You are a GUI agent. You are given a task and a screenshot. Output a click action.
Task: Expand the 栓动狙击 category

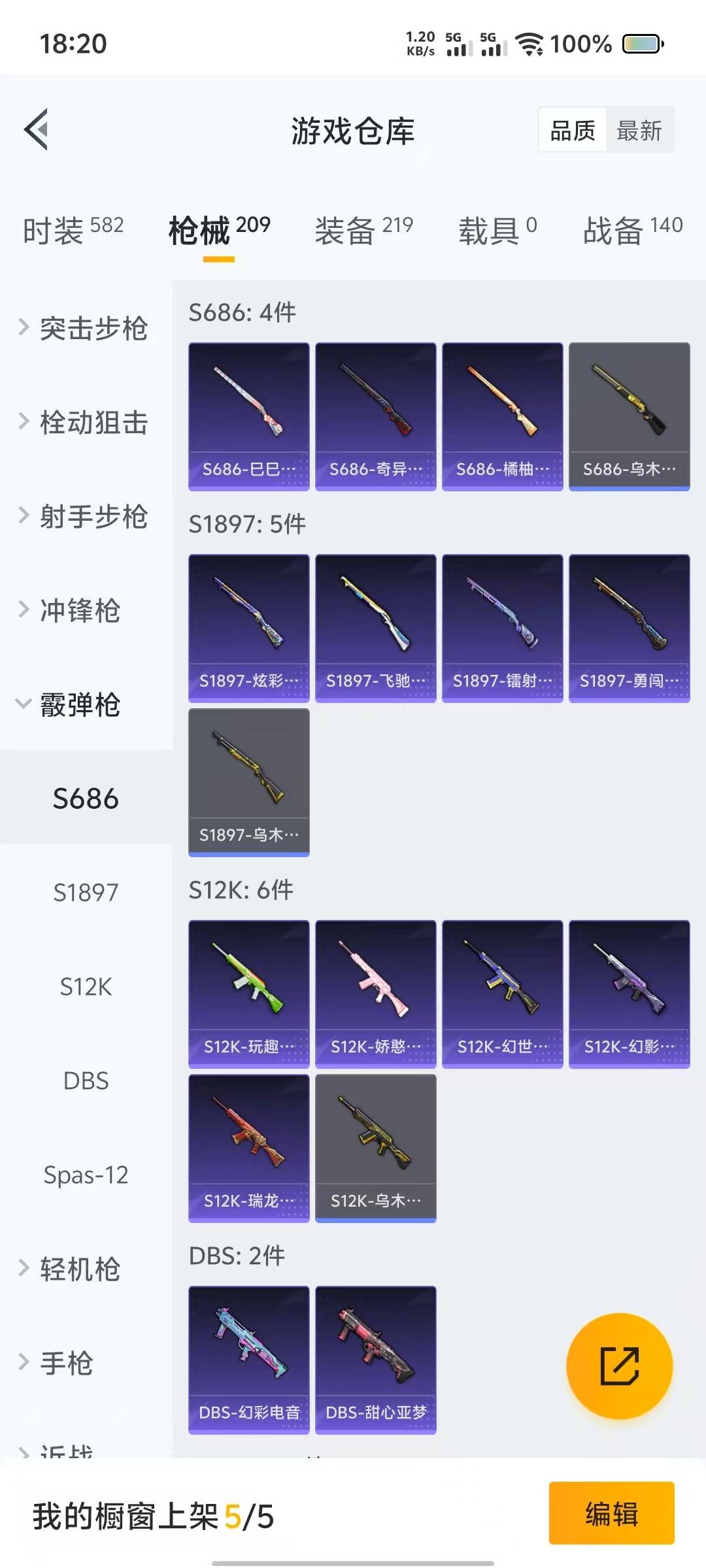85,422
